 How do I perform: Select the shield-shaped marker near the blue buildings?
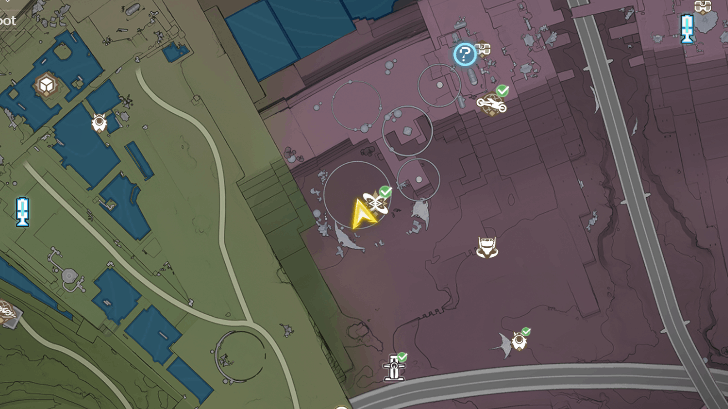point(100,123)
